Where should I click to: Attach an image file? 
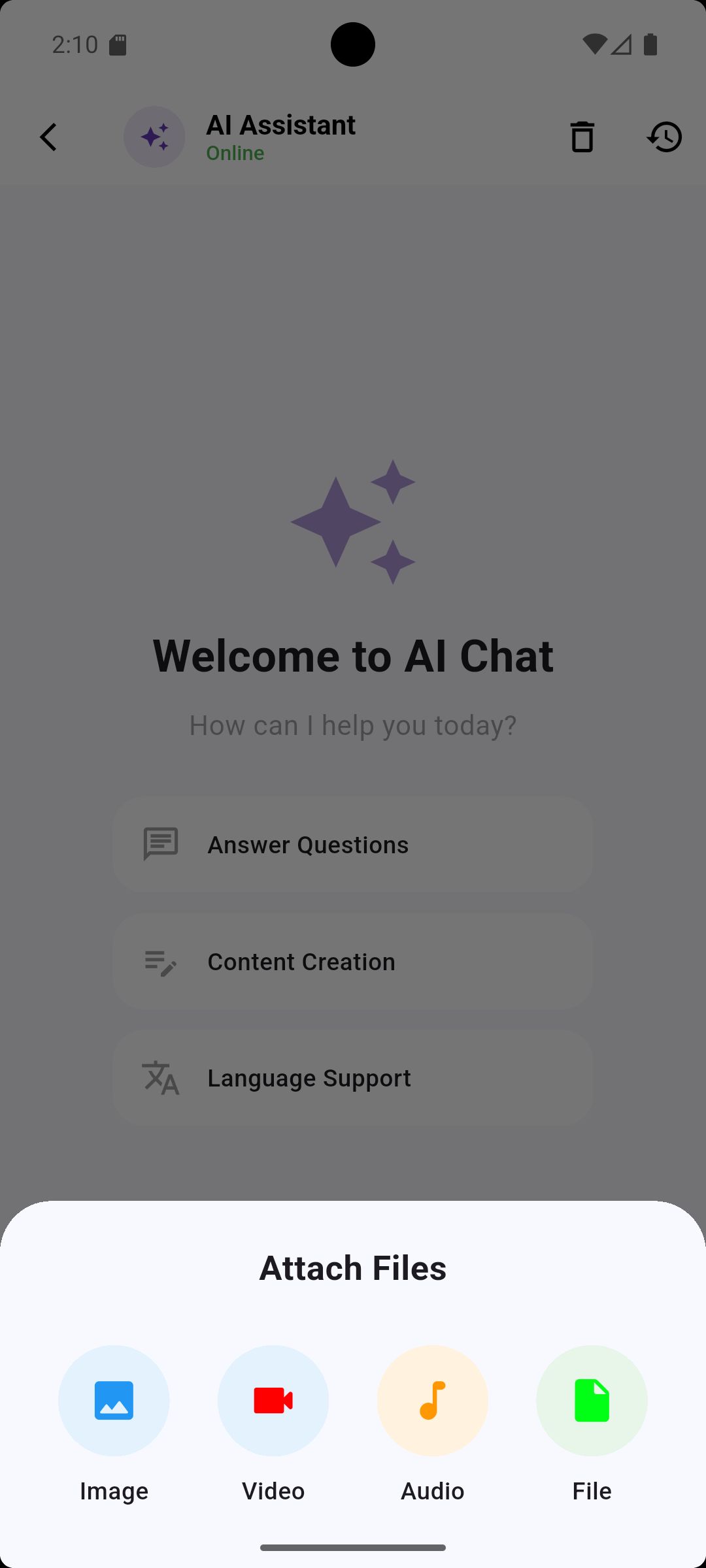point(114,1400)
